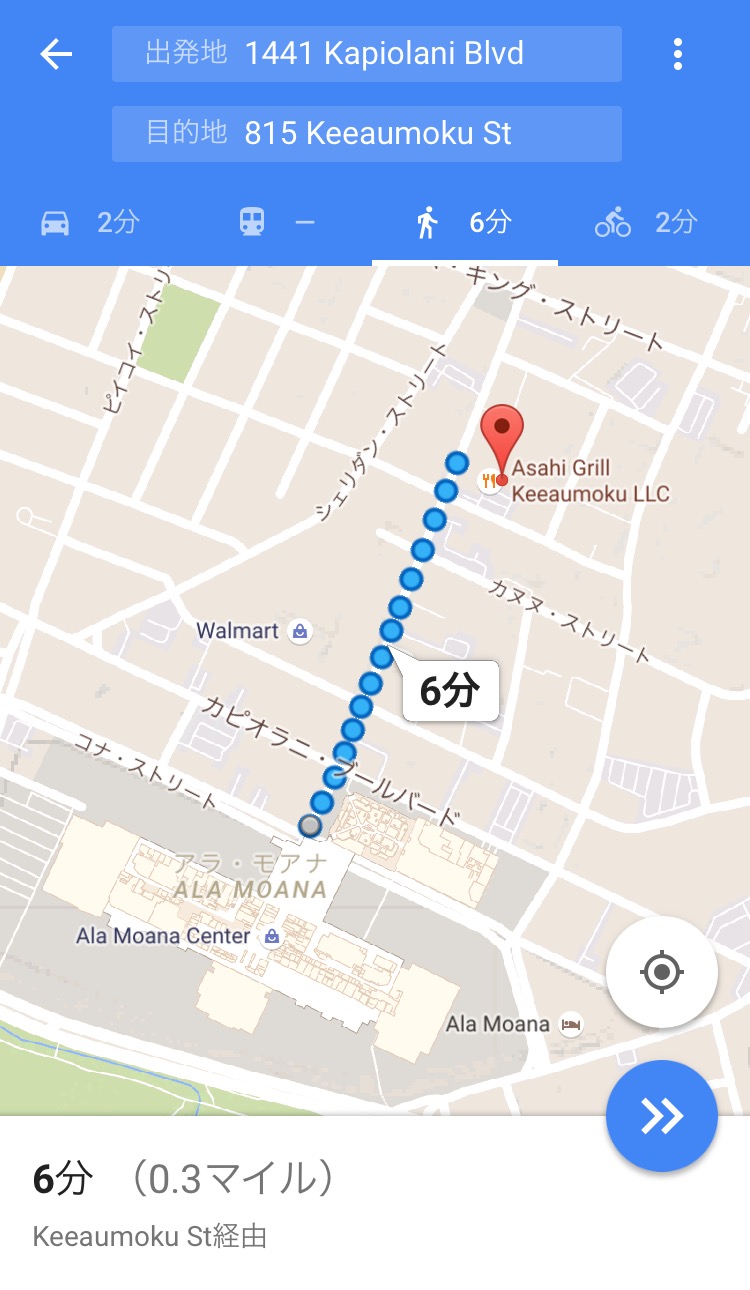Start navigation with the blue arrow button
Image resolution: width=750 pixels, height=1290 pixels.
tap(661, 1116)
